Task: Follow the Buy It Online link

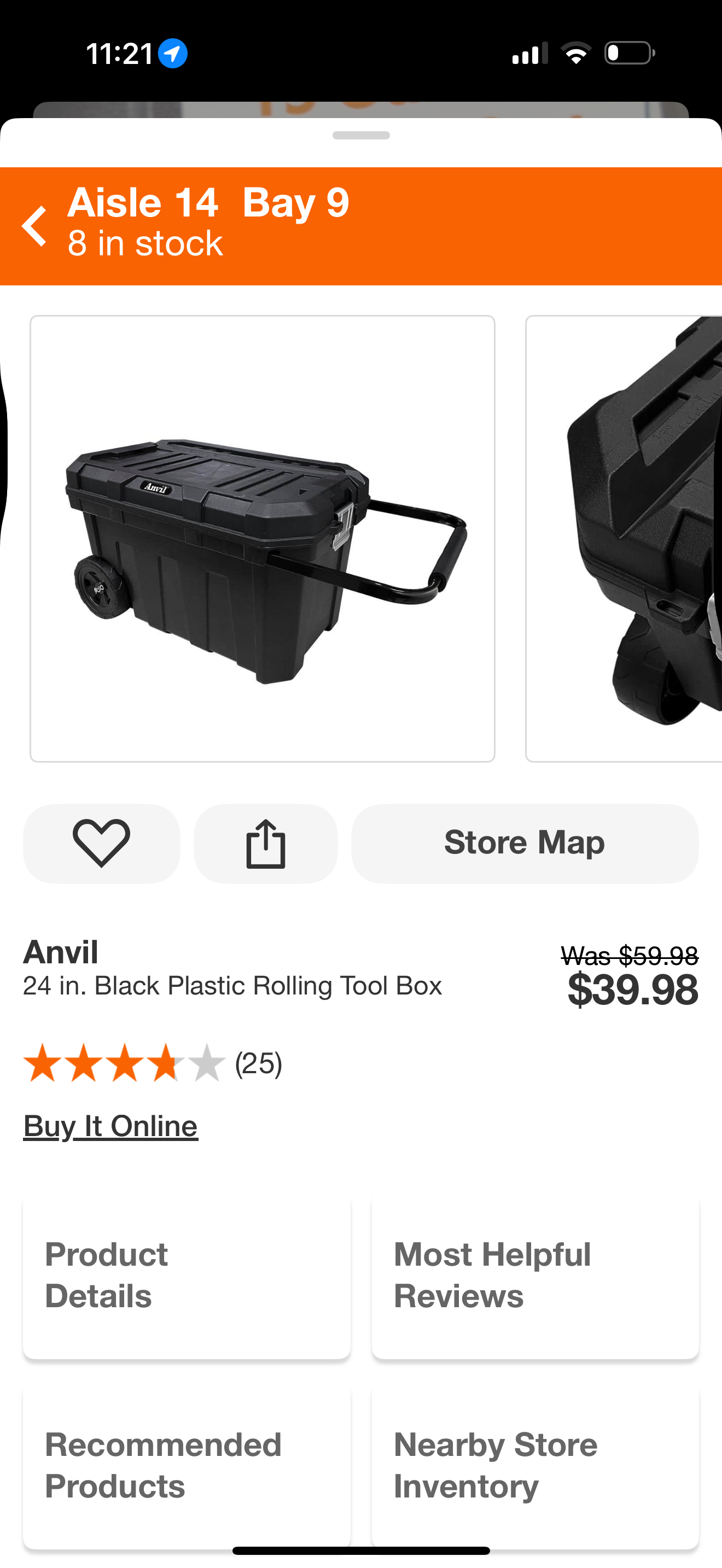Action: coord(110,1126)
